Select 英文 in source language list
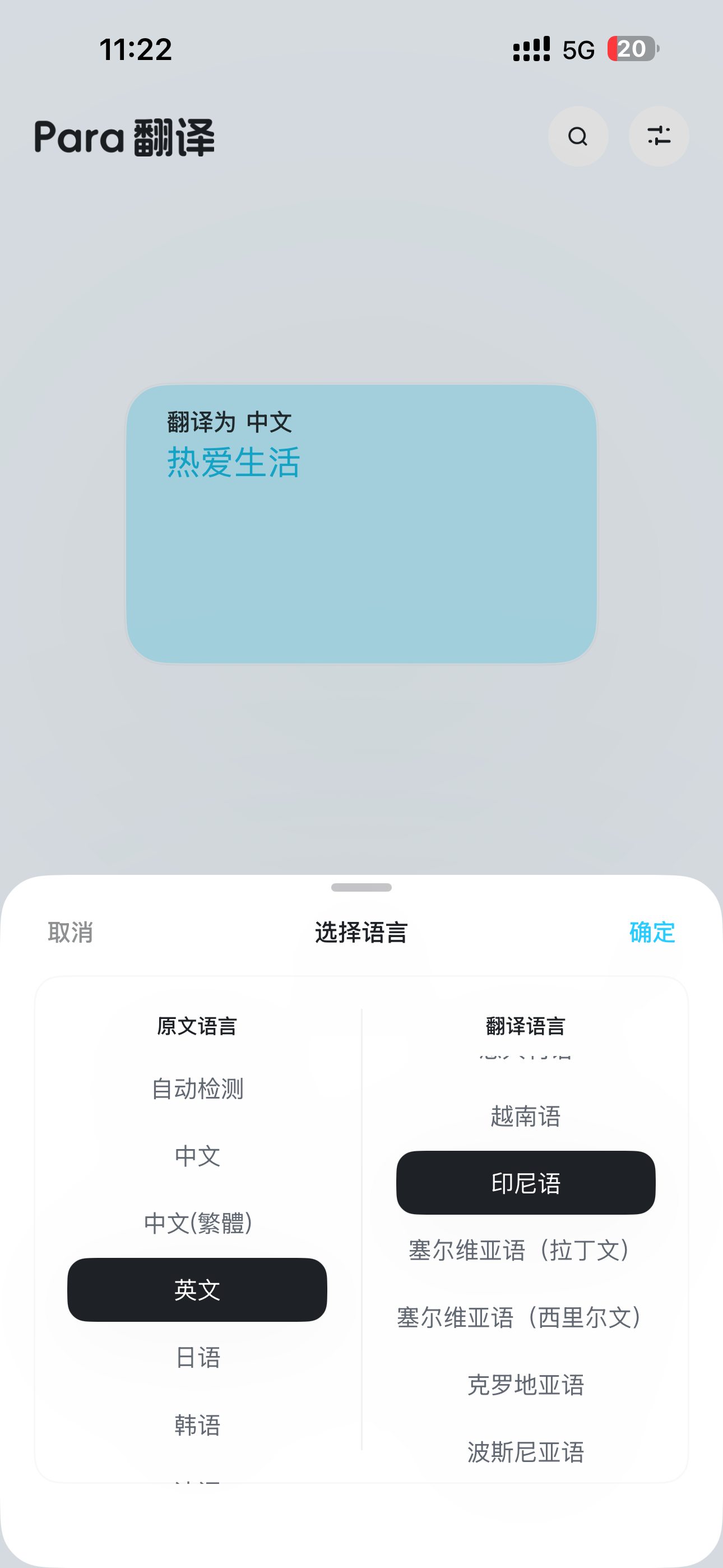The width and height of the screenshot is (723, 1568). coord(197,1290)
